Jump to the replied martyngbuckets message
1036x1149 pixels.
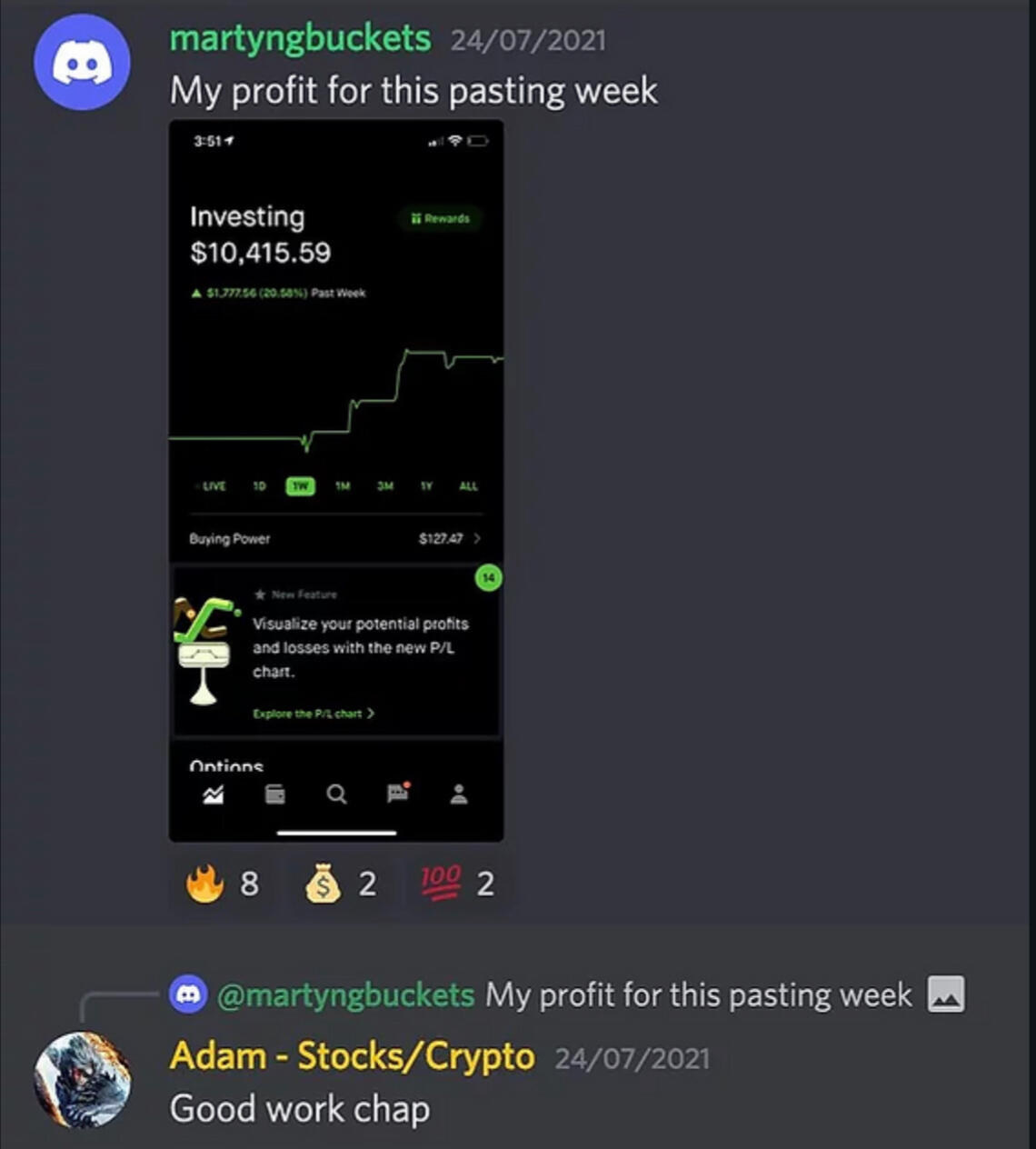click(x=698, y=994)
